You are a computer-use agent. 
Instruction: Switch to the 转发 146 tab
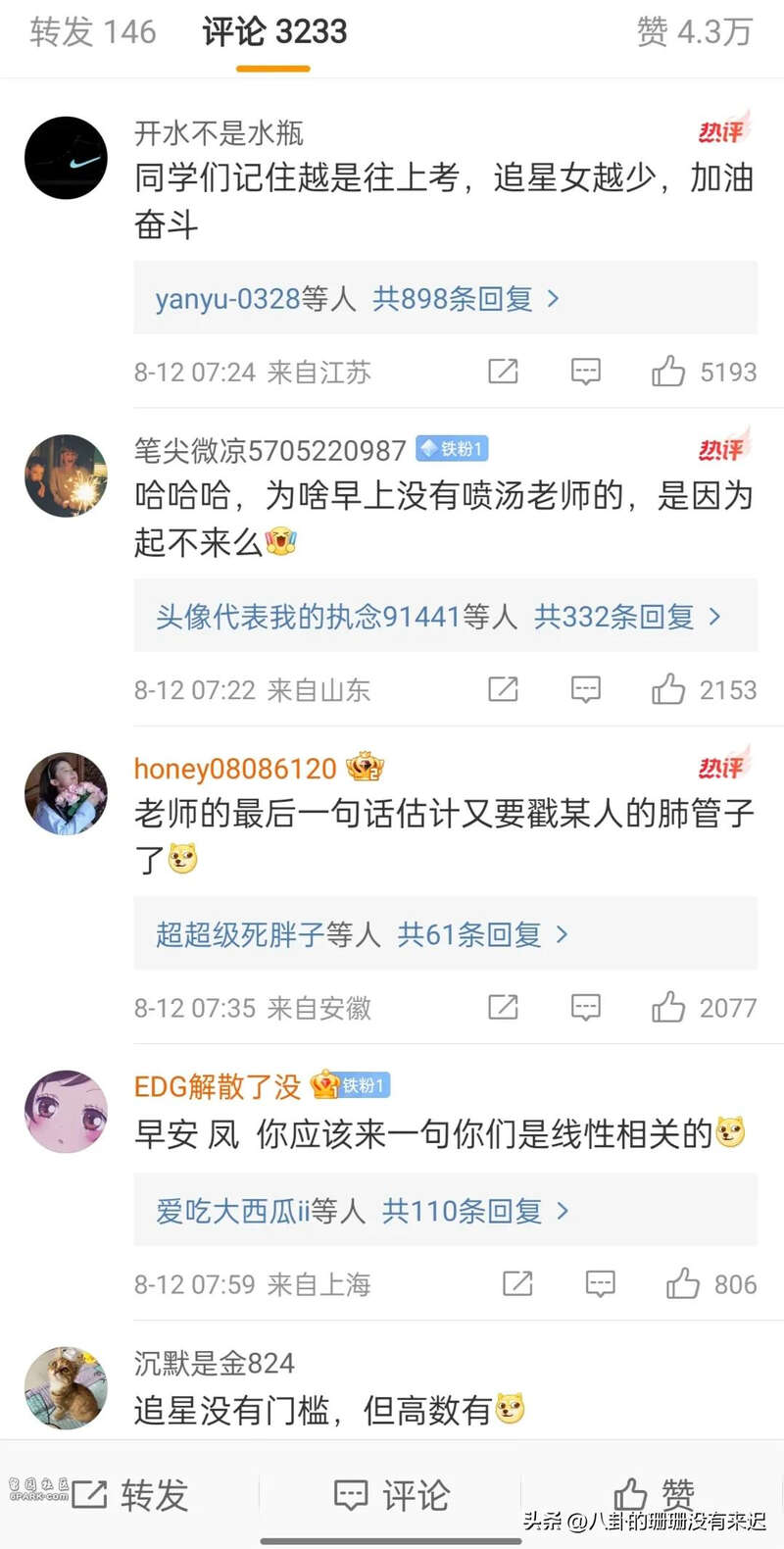(x=93, y=32)
